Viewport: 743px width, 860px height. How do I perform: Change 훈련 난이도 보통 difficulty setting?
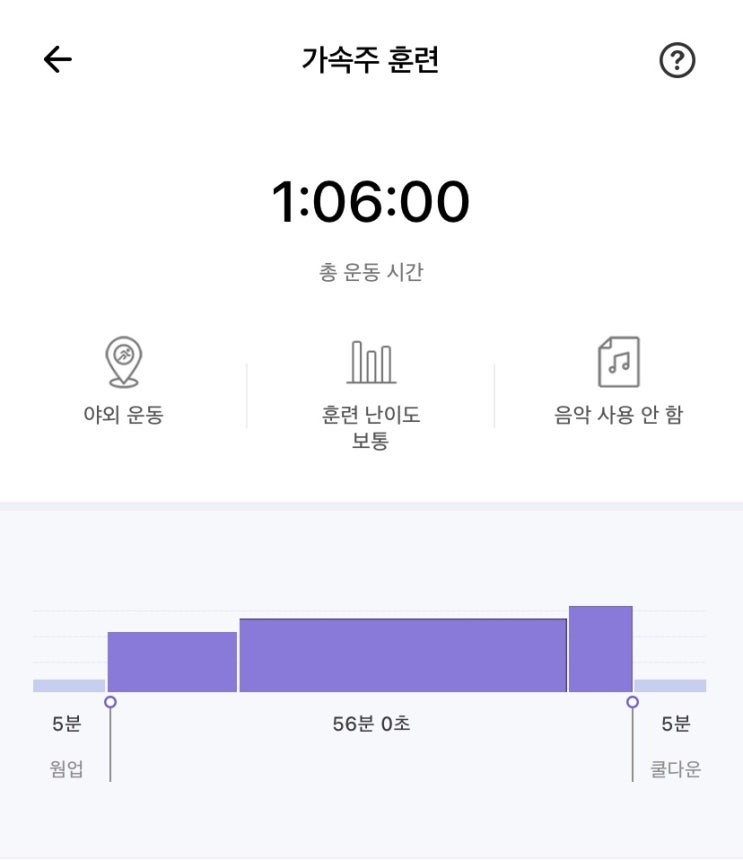pyautogui.click(x=371, y=394)
